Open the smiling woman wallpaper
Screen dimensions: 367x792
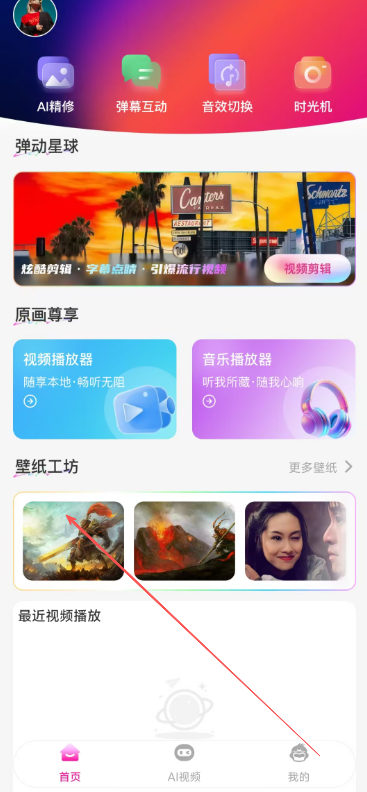tap(296, 541)
